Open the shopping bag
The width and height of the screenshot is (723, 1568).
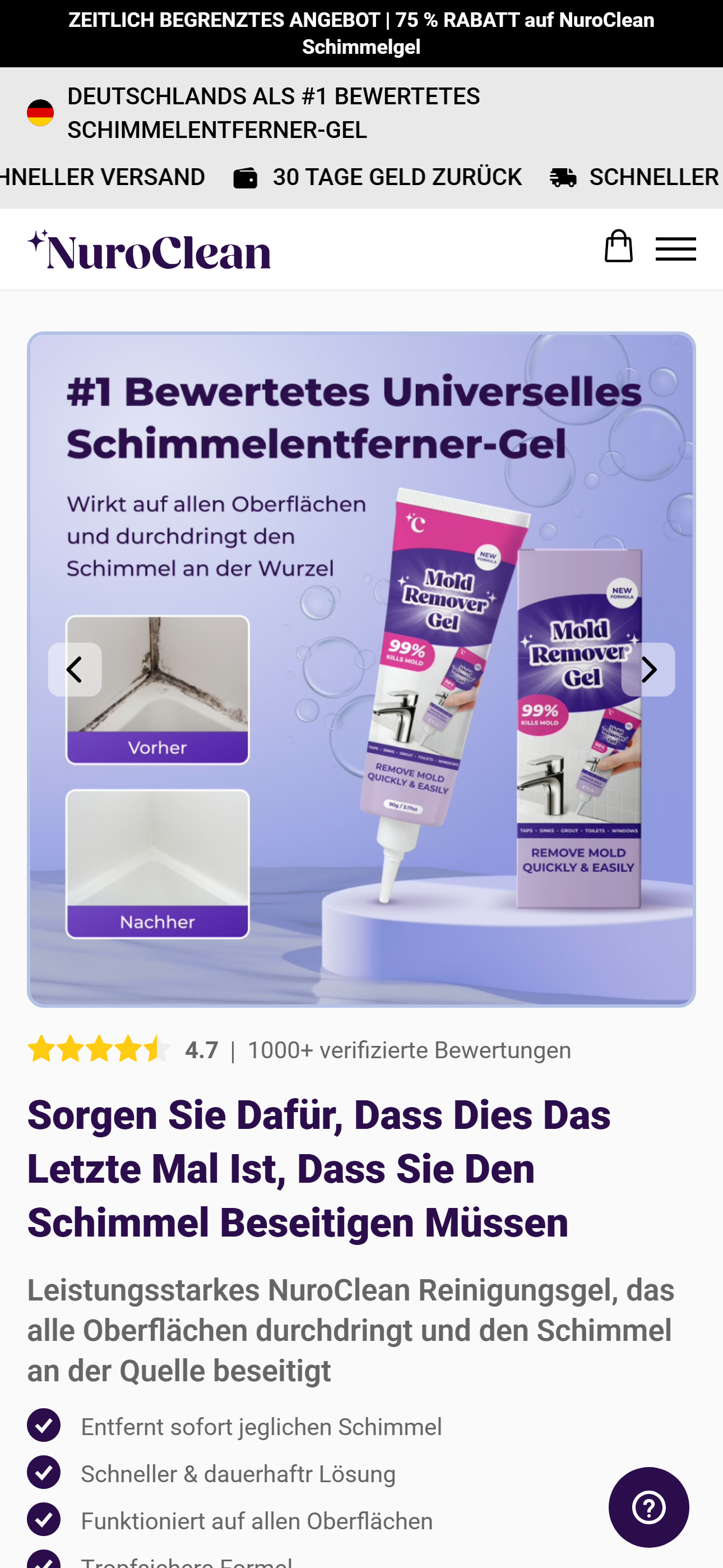click(x=618, y=247)
